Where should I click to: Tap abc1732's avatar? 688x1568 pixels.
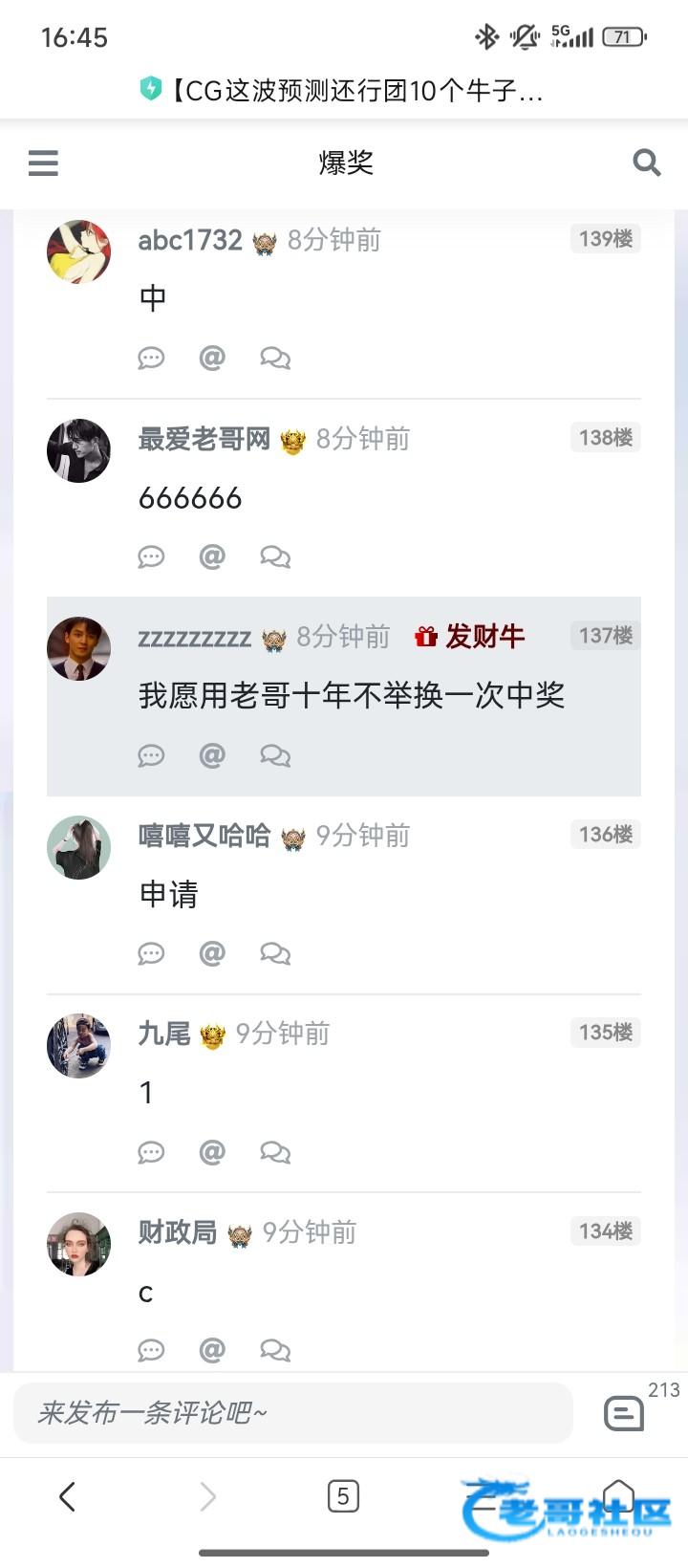[78, 251]
